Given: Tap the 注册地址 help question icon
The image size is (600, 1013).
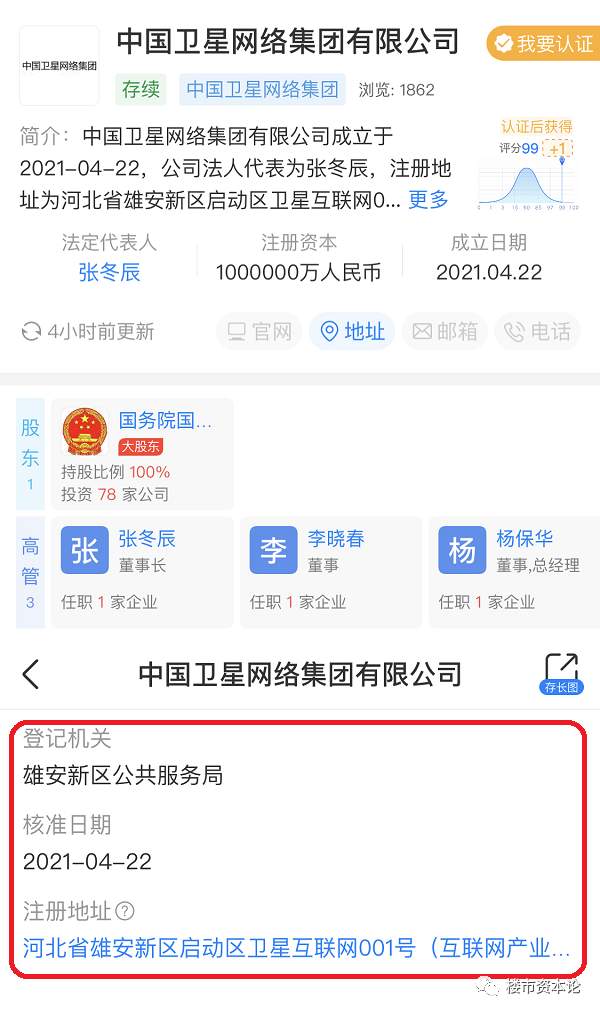Looking at the screenshot, I should tap(125, 911).
